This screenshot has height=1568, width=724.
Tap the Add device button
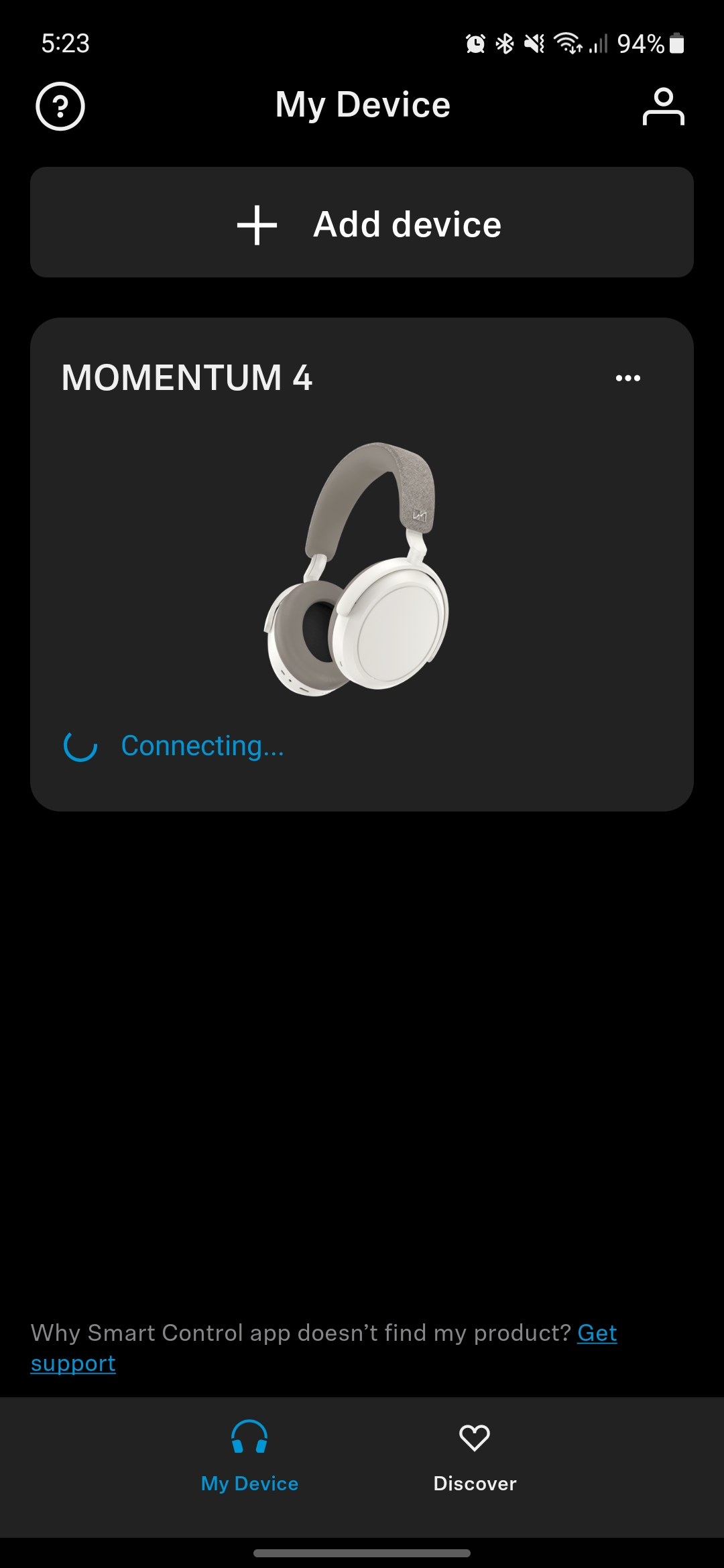pyautogui.click(x=362, y=222)
